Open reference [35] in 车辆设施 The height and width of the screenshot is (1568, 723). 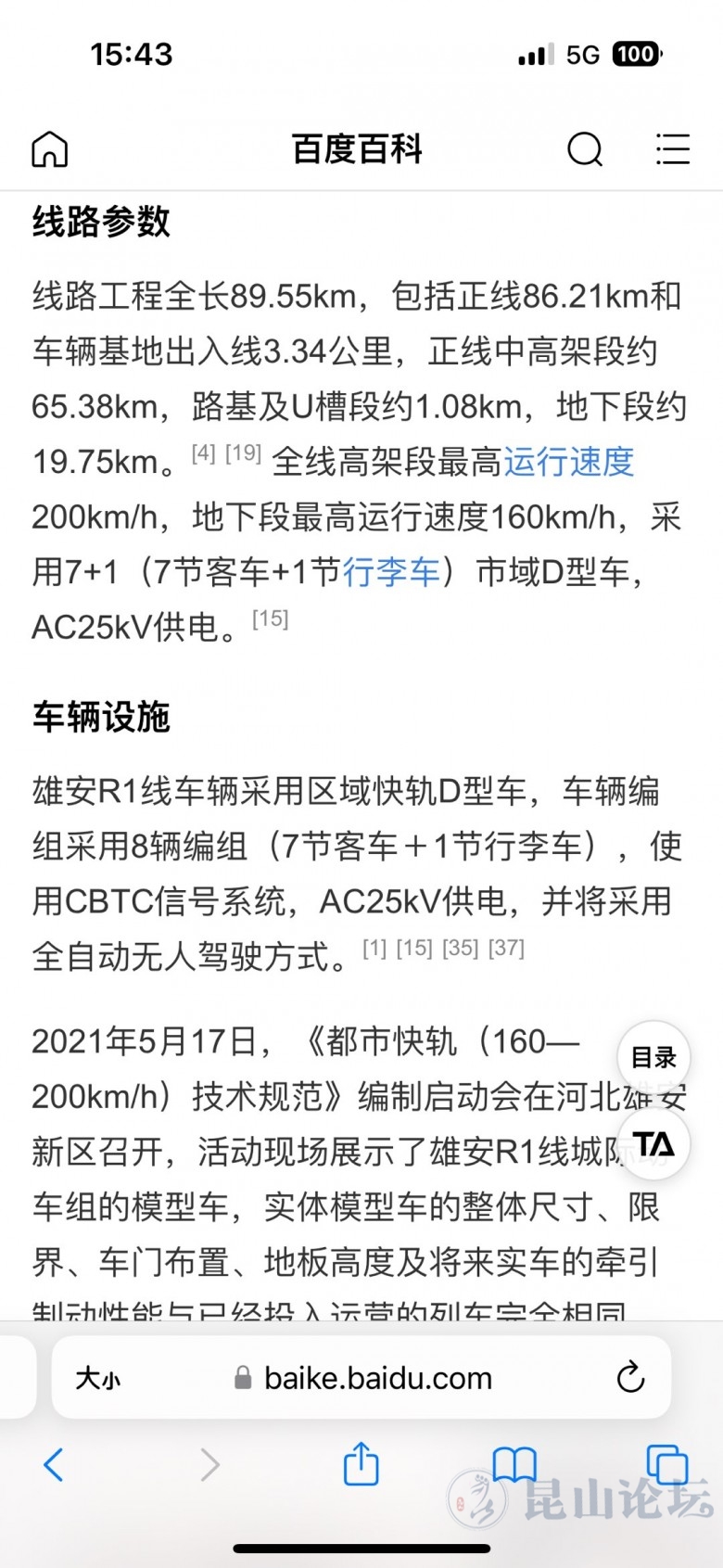(x=461, y=948)
